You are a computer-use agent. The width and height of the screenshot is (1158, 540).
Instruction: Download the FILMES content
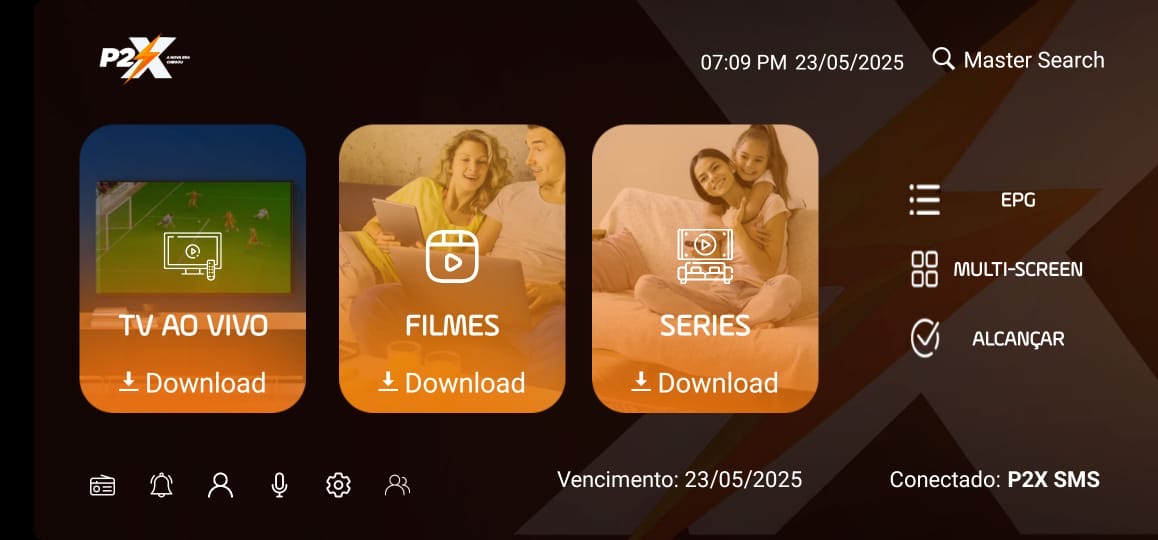pyautogui.click(x=452, y=383)
